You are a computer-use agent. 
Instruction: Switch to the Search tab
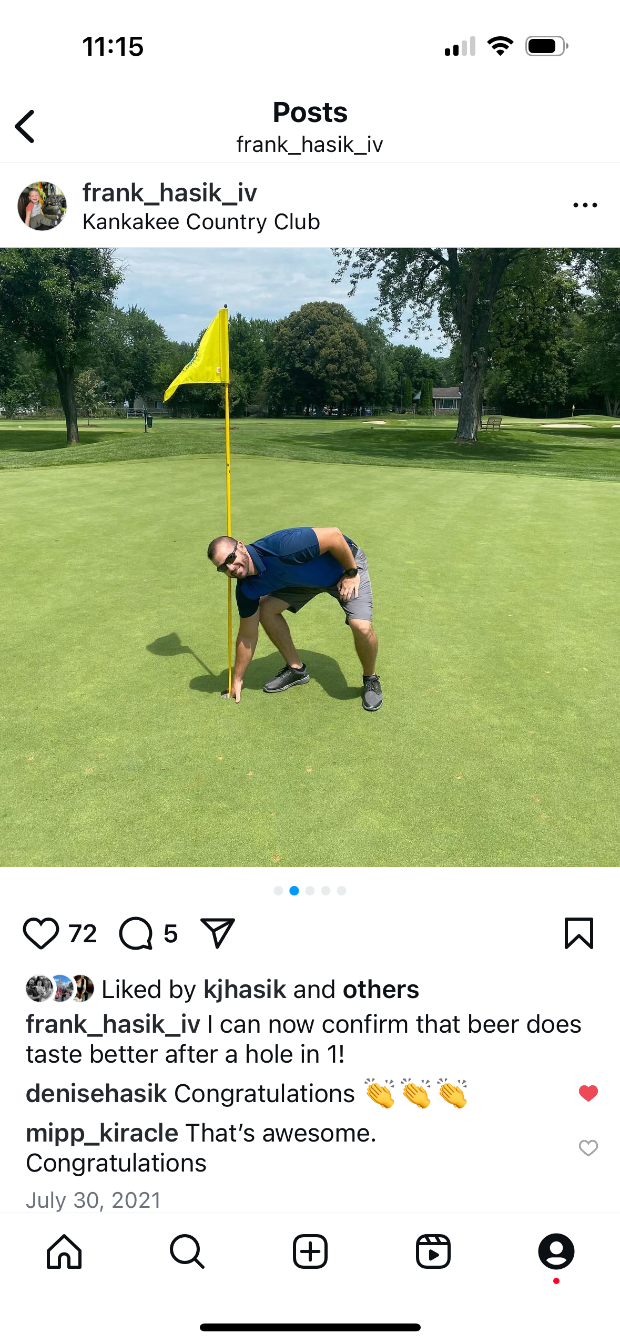(x=187, y=1251)
